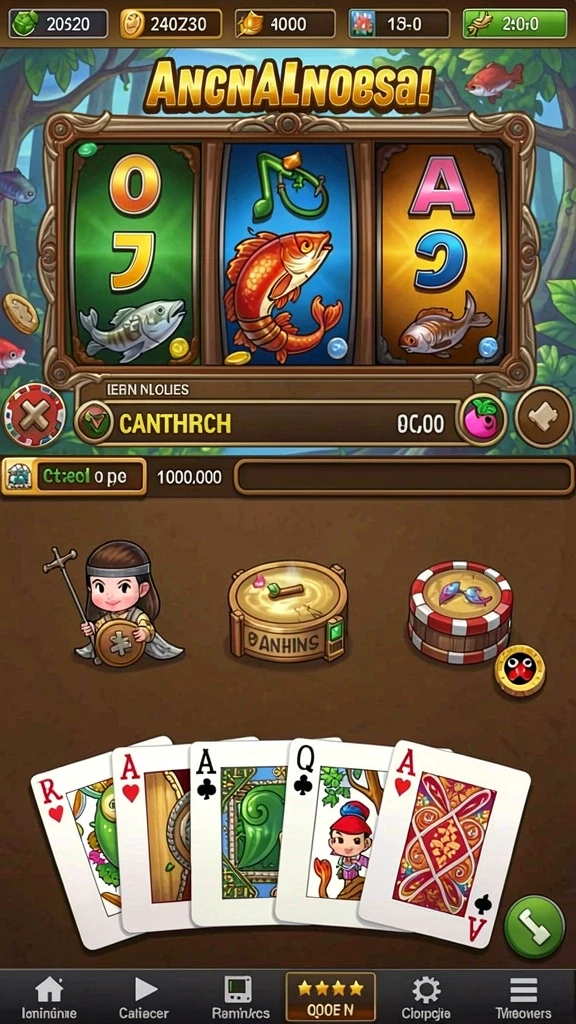Pick the Ace of clubs card

pos(238,833)
